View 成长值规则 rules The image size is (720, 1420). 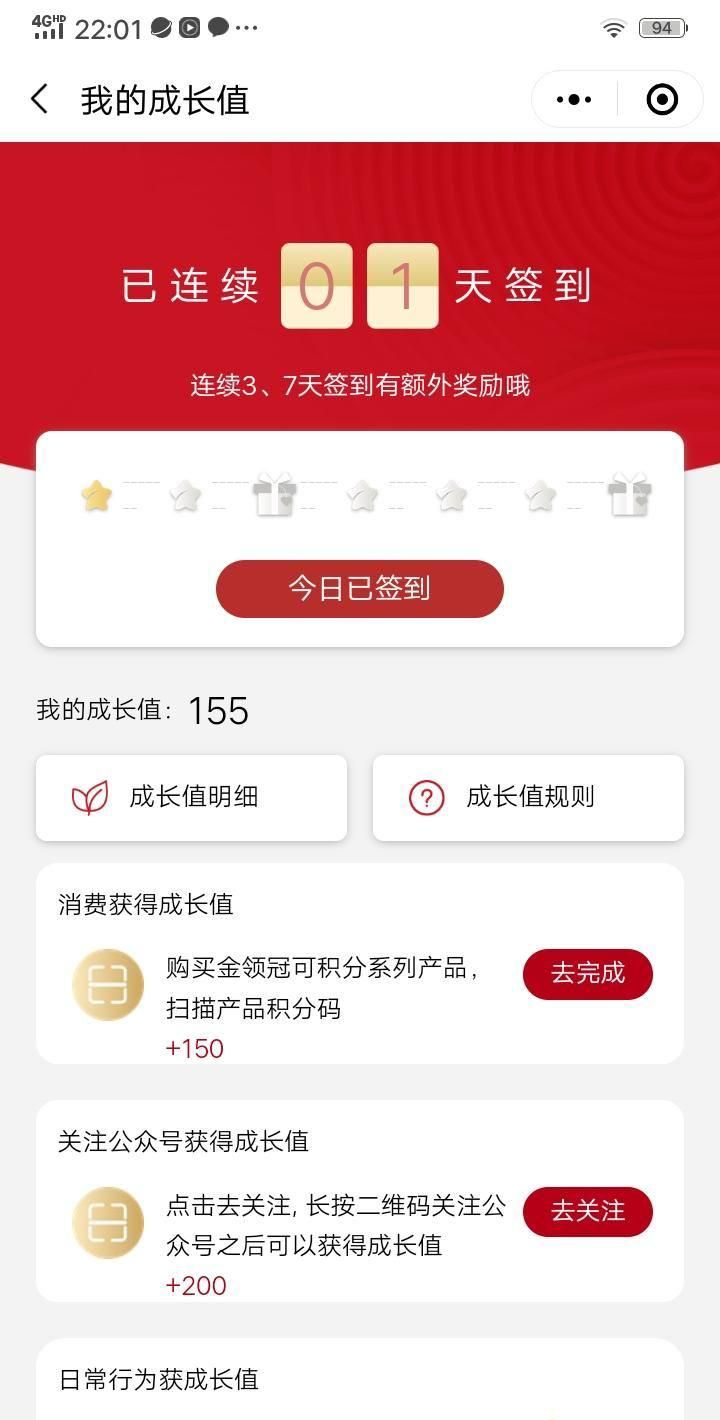[528, 797]
